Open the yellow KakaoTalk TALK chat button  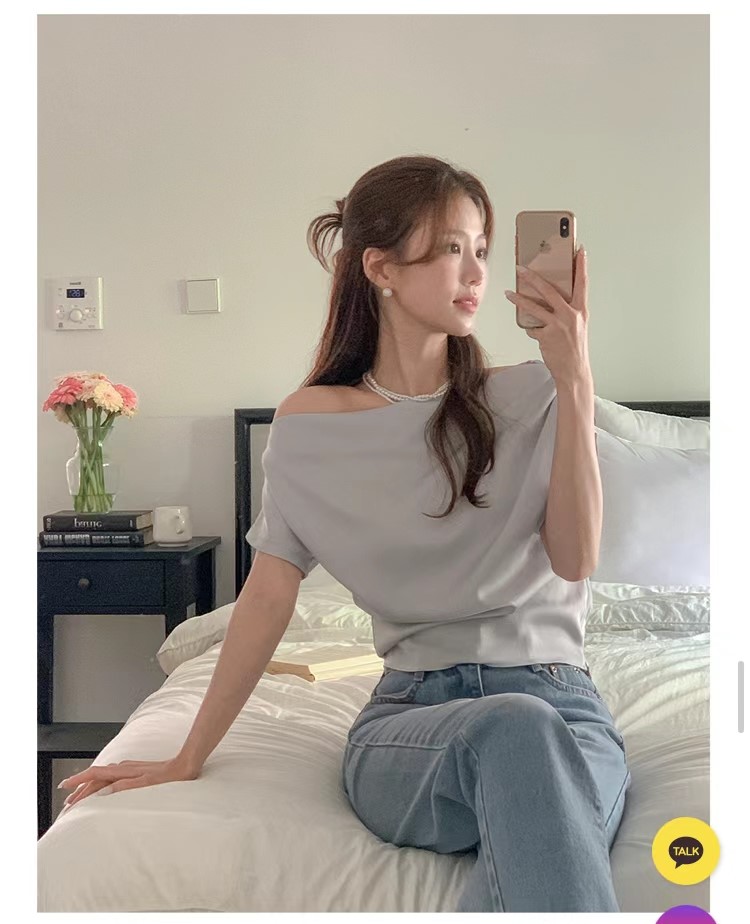click(x=686, y=851)
